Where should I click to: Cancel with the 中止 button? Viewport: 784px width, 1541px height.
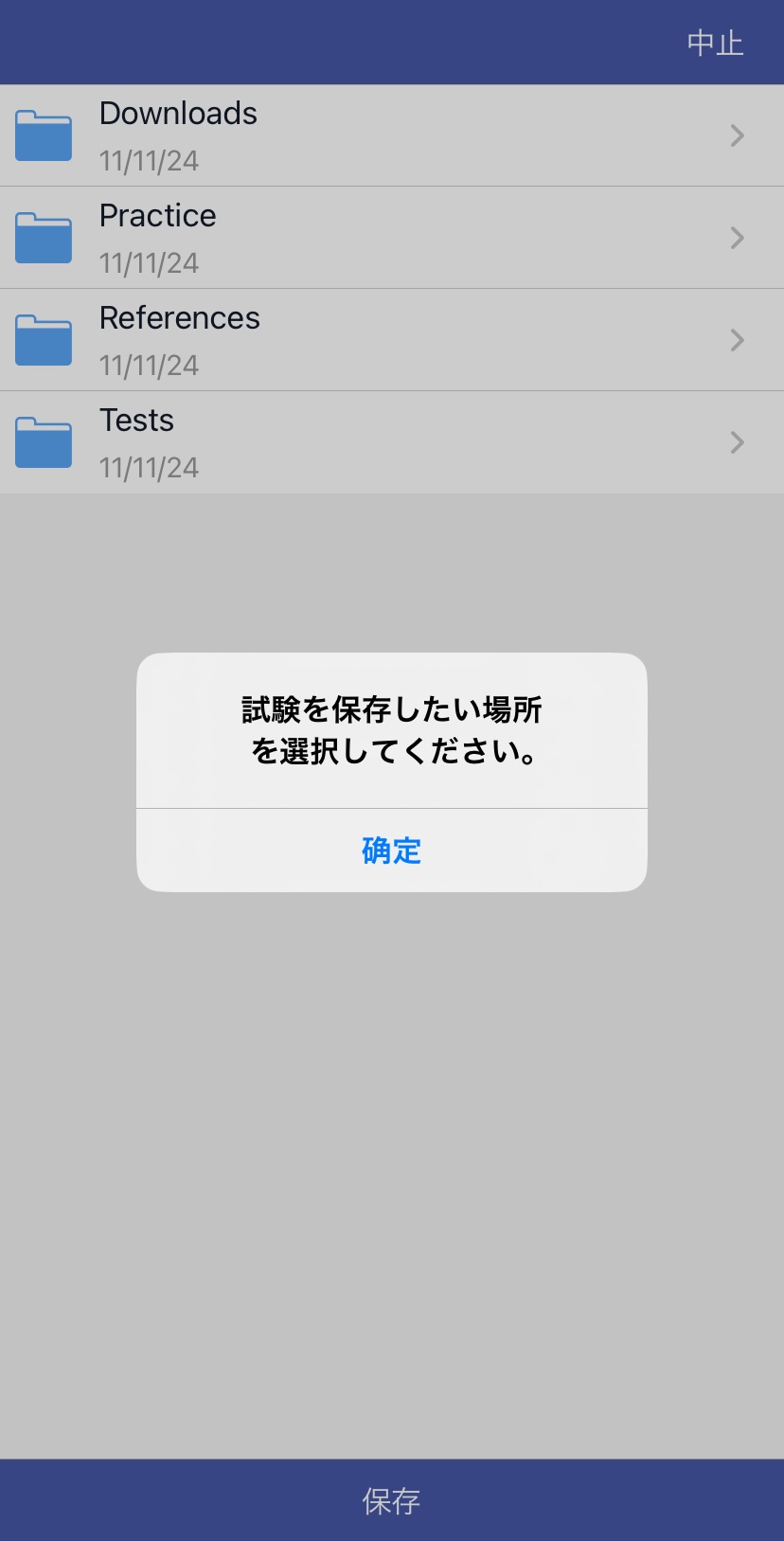[715, 43]
